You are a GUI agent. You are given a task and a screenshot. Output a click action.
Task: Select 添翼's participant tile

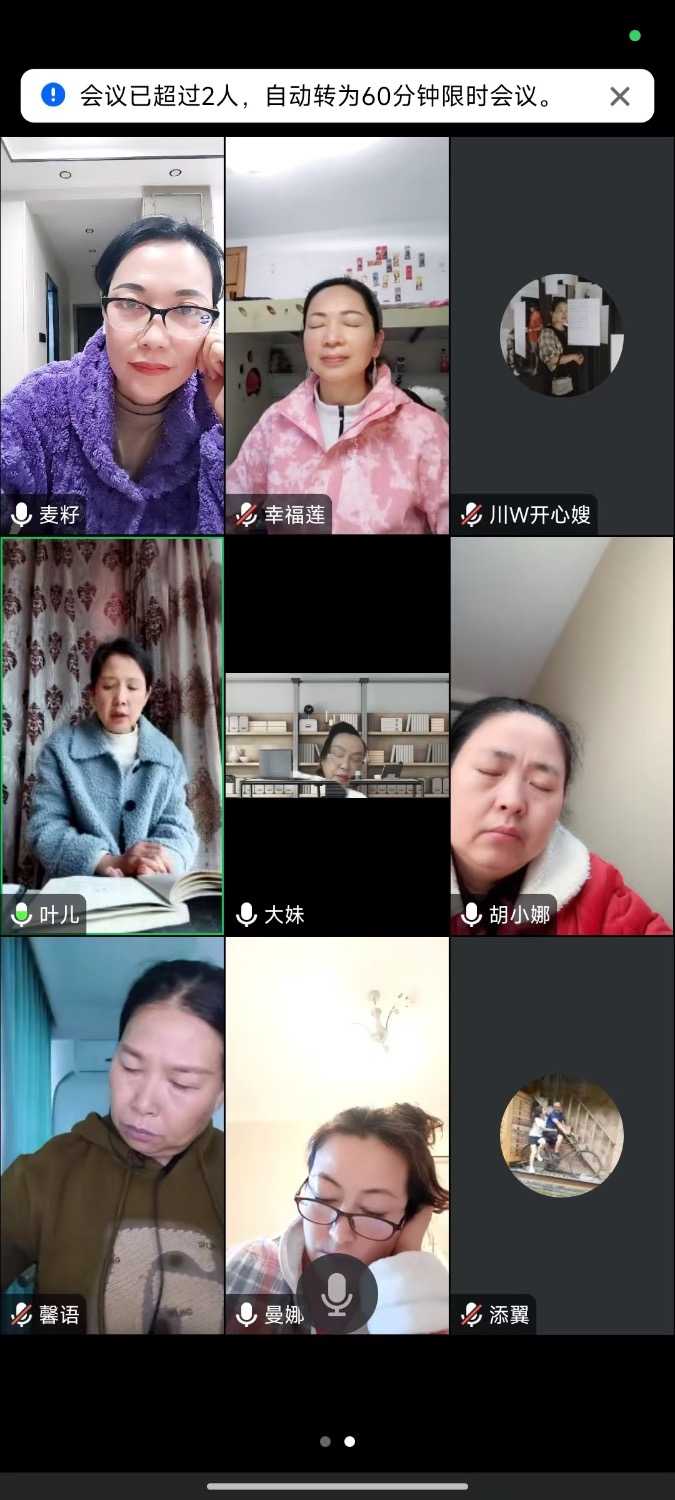562,1135
